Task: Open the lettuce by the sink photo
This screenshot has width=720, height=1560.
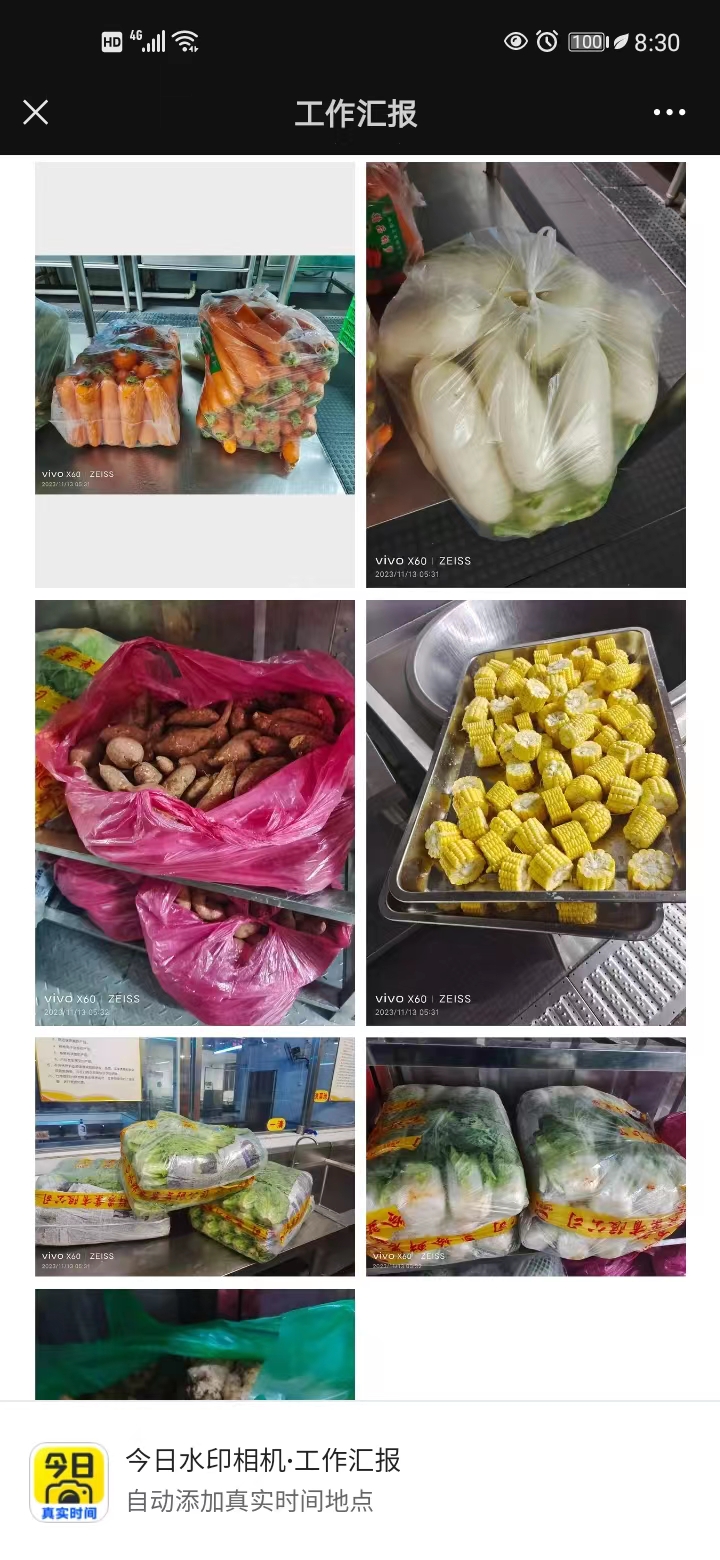Action: coord(195,1156)
